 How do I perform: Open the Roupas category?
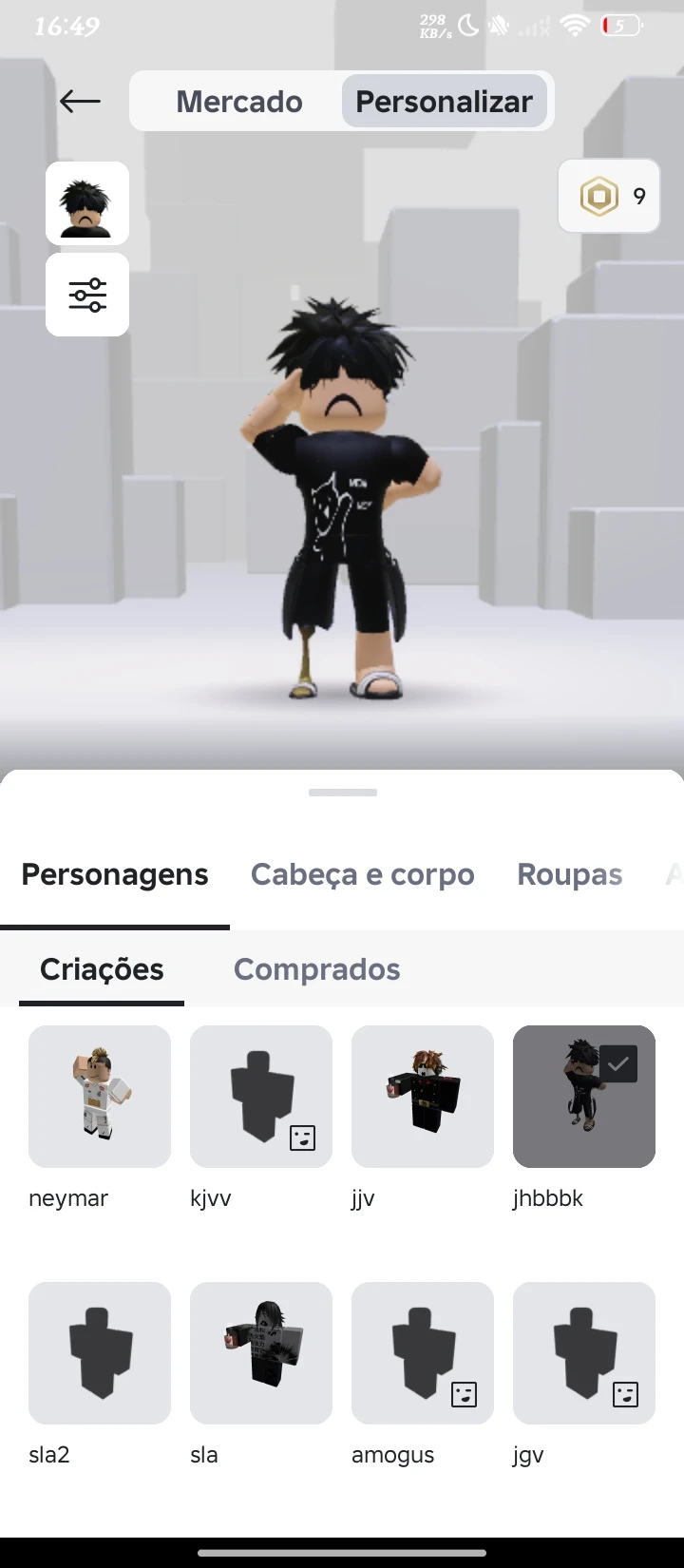[569, 874]
